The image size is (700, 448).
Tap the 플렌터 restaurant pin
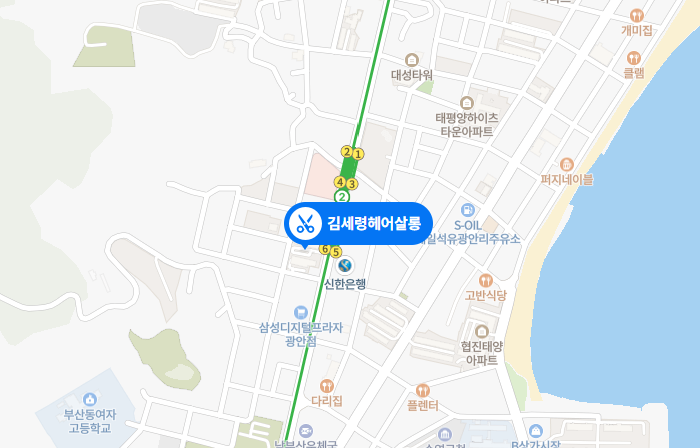(423, 390)
